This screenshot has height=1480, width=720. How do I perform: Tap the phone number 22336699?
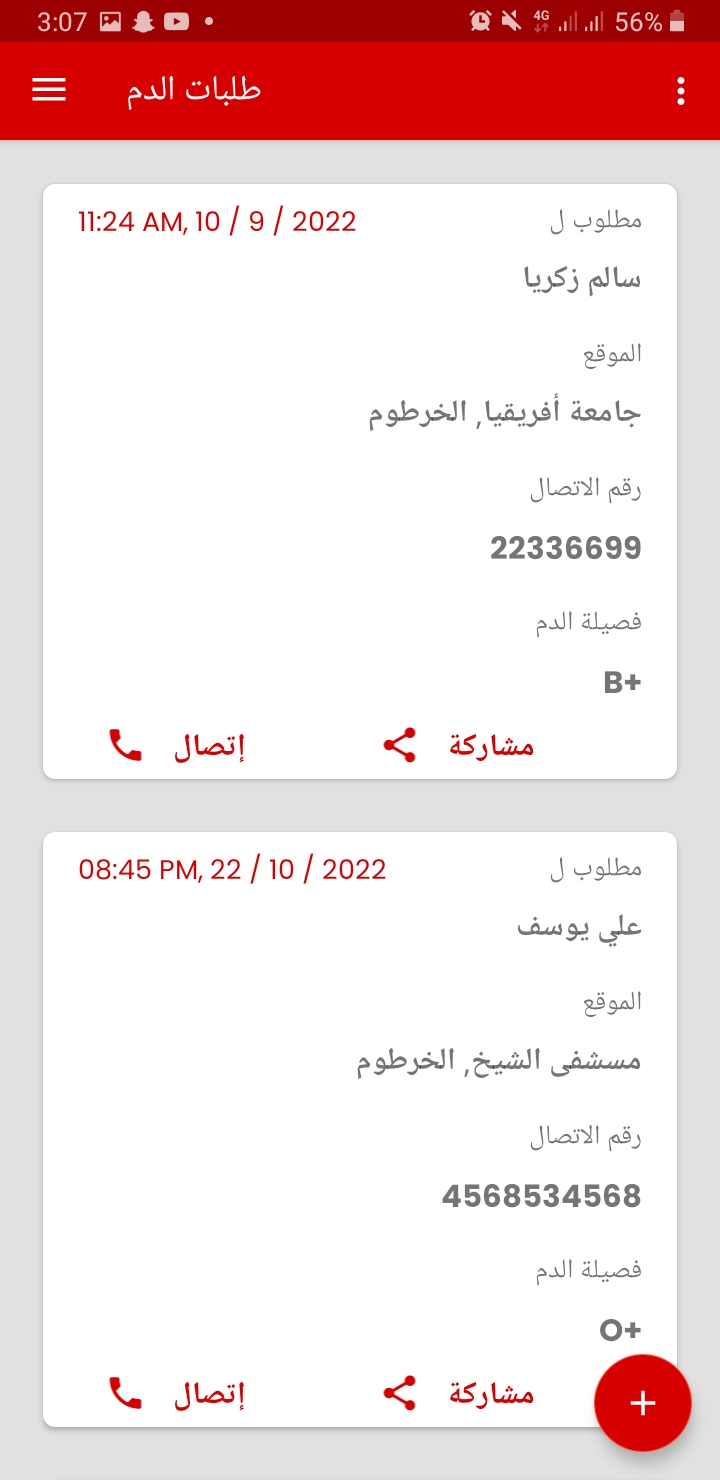point(565,547)
